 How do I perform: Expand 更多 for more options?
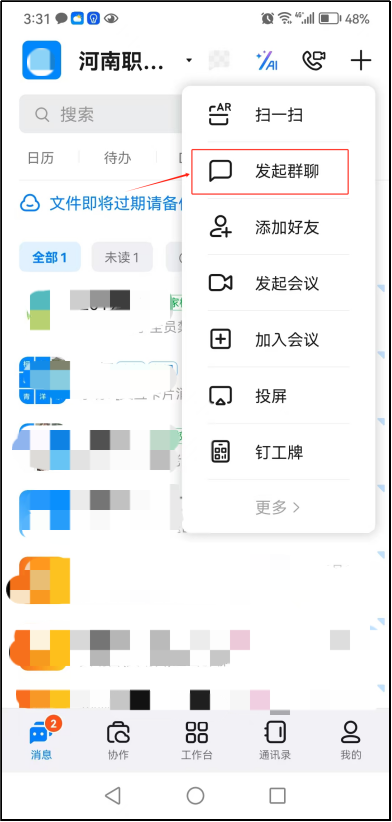tap(278, 507)
